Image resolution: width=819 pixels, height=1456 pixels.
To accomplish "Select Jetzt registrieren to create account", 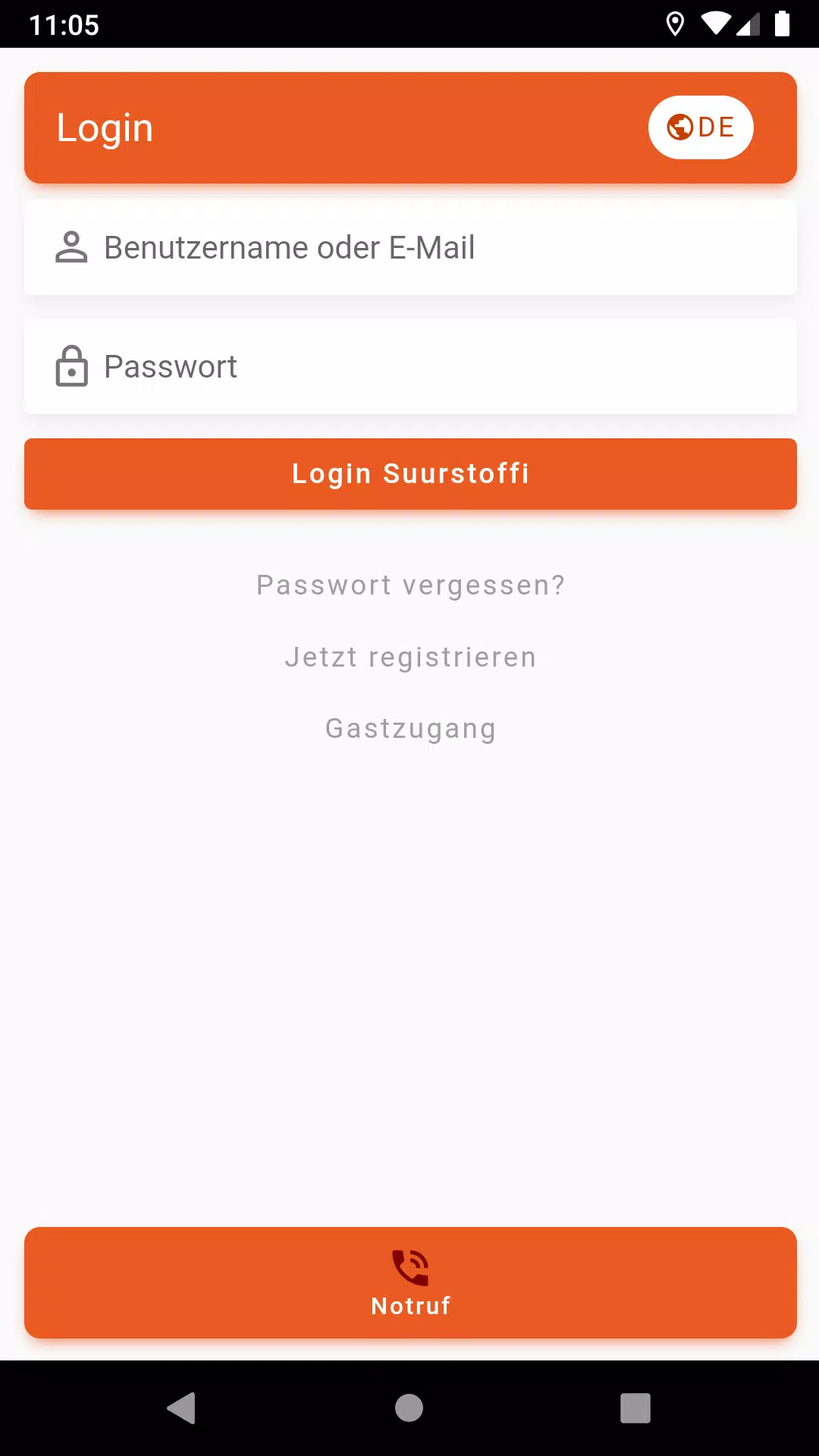I will coord(409,657).
